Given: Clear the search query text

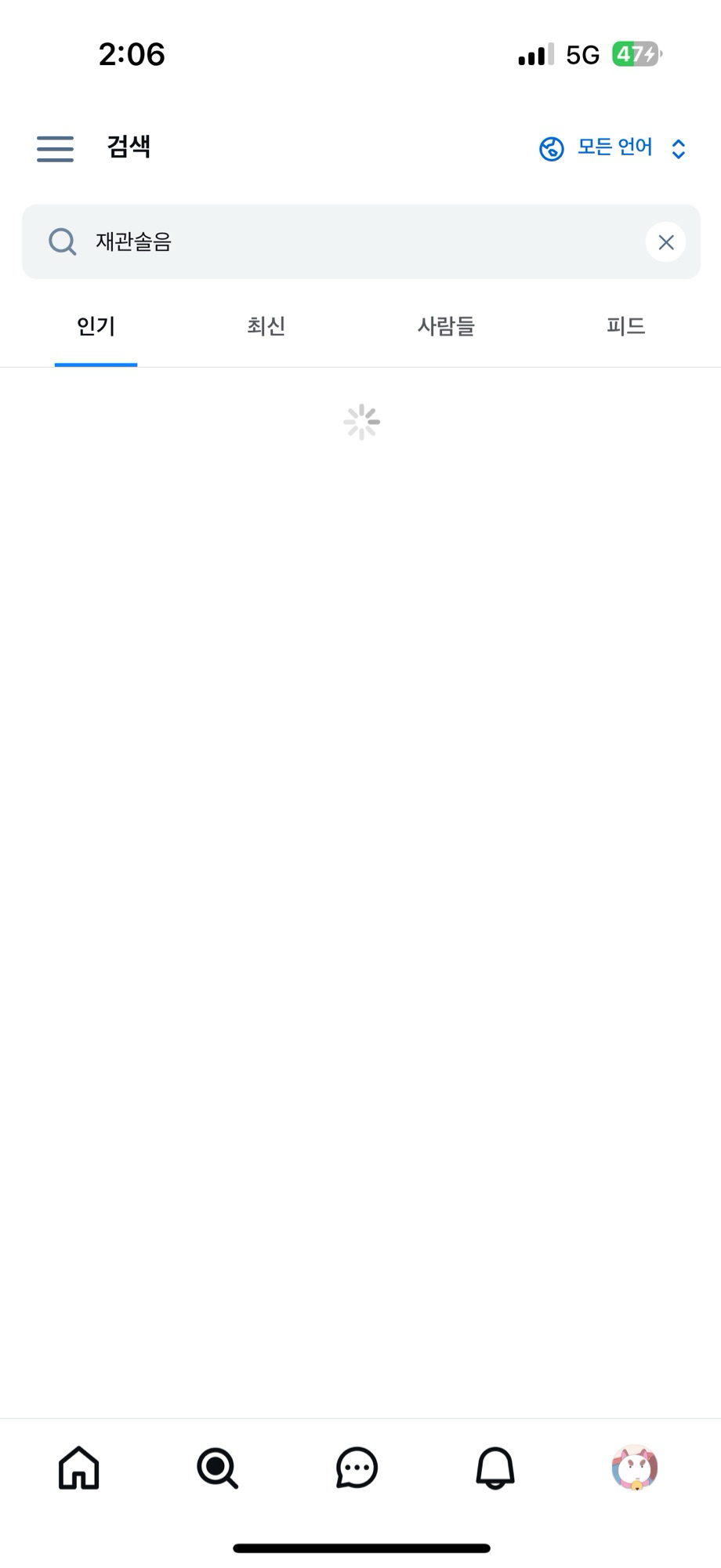Looking at the screenshot, I should [x=665, y=242].
